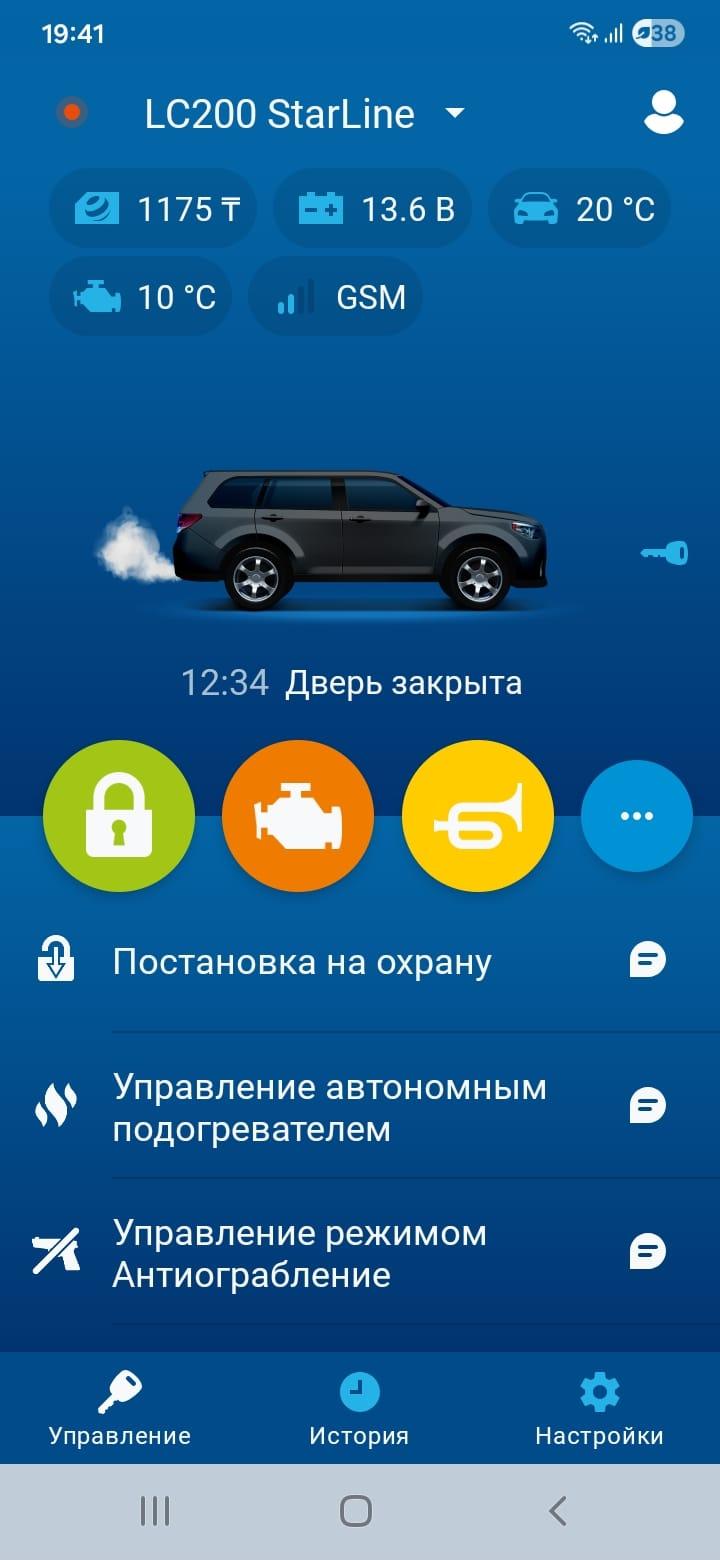Viewport: 720px width, 1560px height.
Task: Open the user profile icon
Action: point(663,112)
